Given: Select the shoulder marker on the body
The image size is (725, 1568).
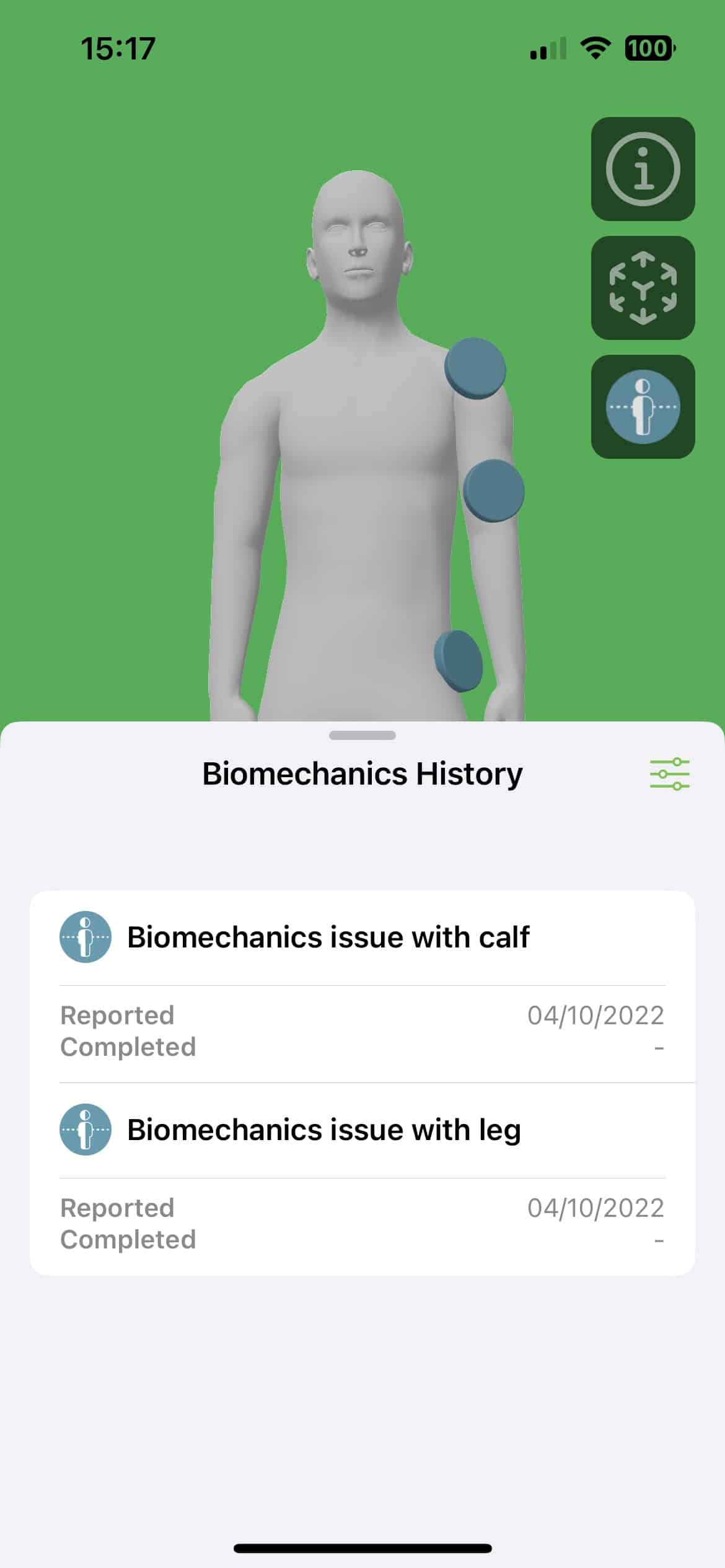Looking at the screenshot, I should tap(475, 368).
